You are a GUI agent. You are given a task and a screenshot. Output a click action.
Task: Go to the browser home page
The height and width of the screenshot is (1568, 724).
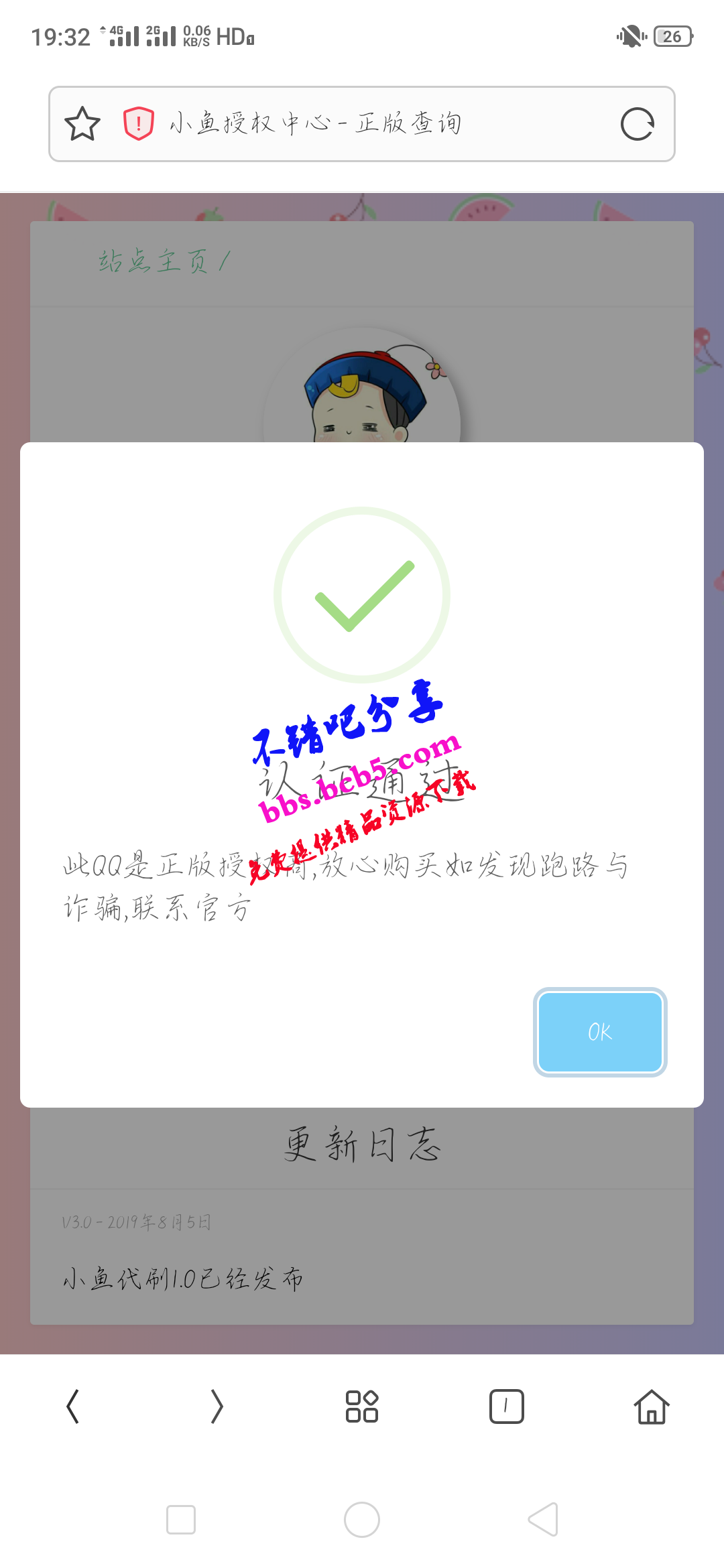point(651,1406)
